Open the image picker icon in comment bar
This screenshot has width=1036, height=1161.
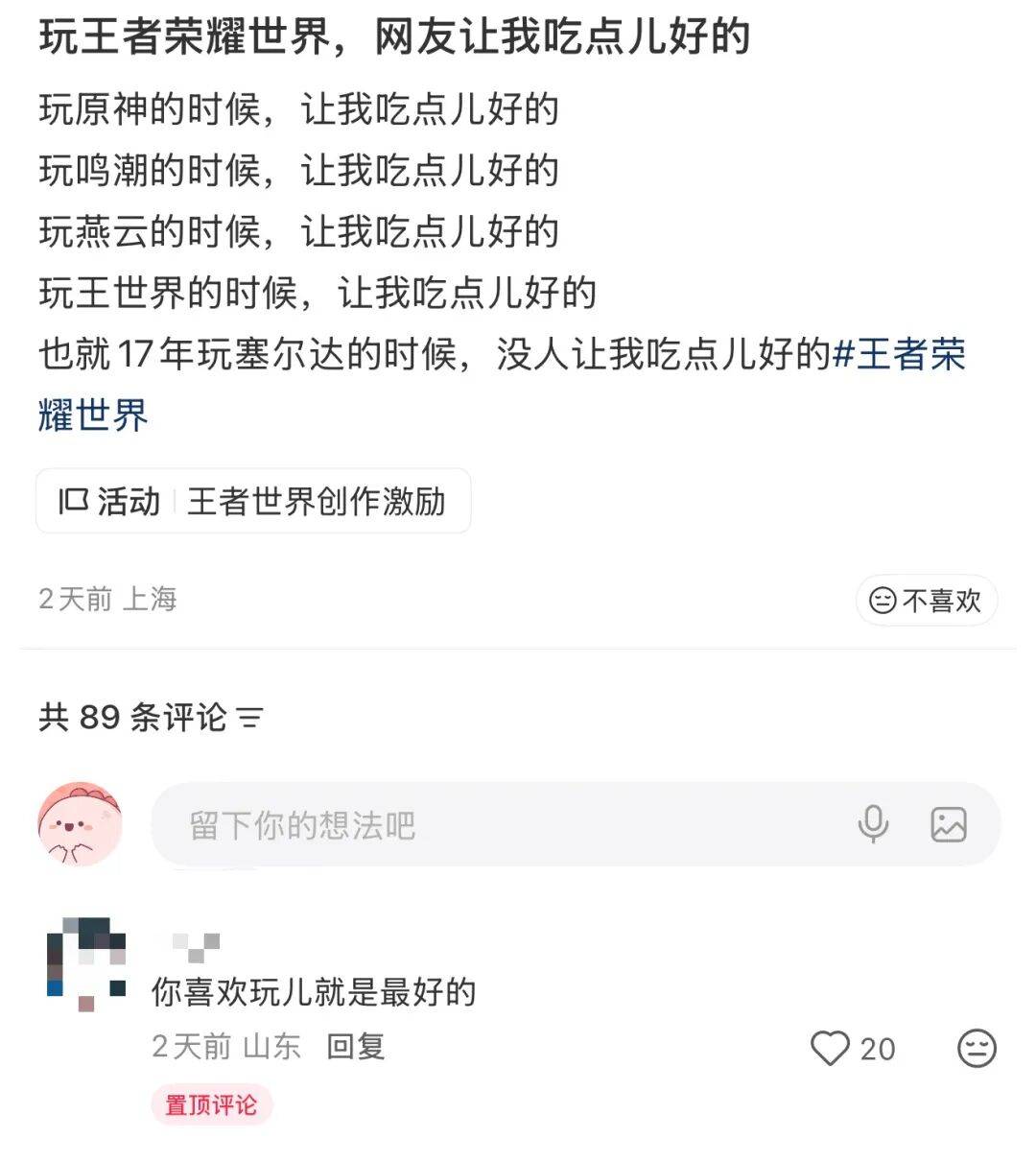tap(950, 823)
